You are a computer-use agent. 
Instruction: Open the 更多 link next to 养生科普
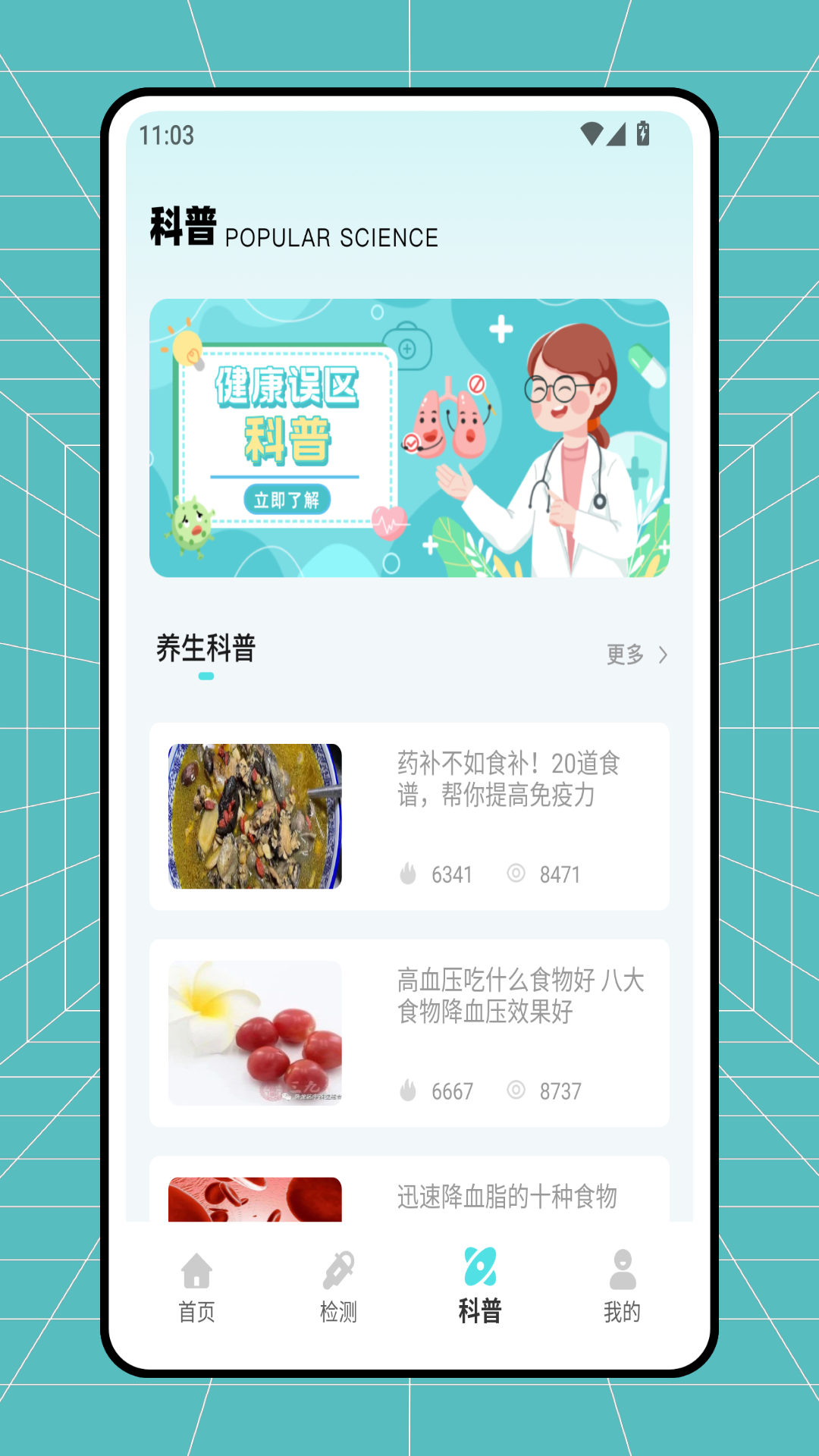click(625, 655)
